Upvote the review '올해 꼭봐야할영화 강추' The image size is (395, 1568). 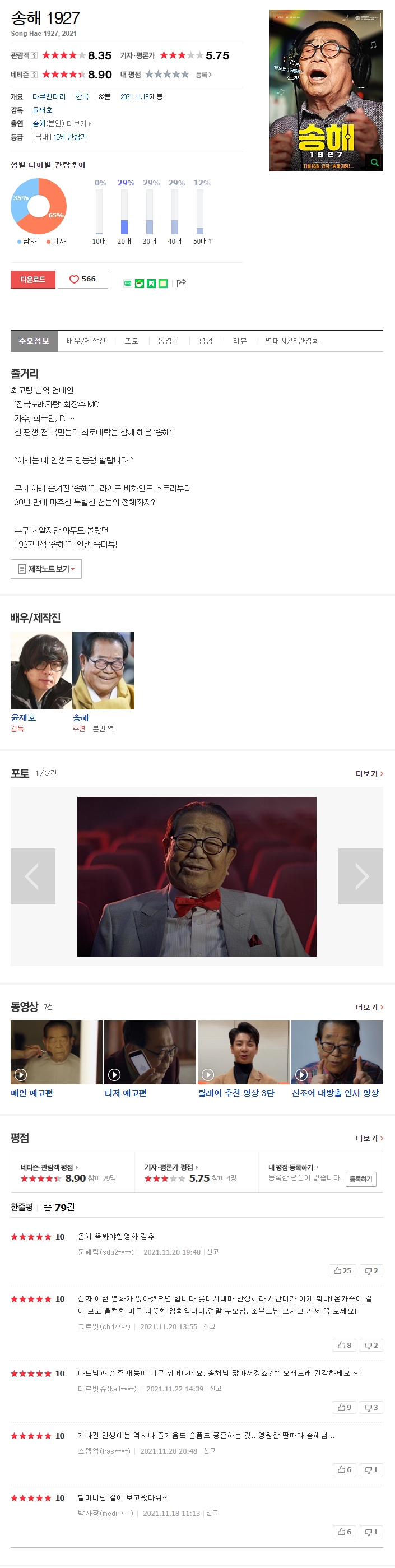coord(343,1270)
